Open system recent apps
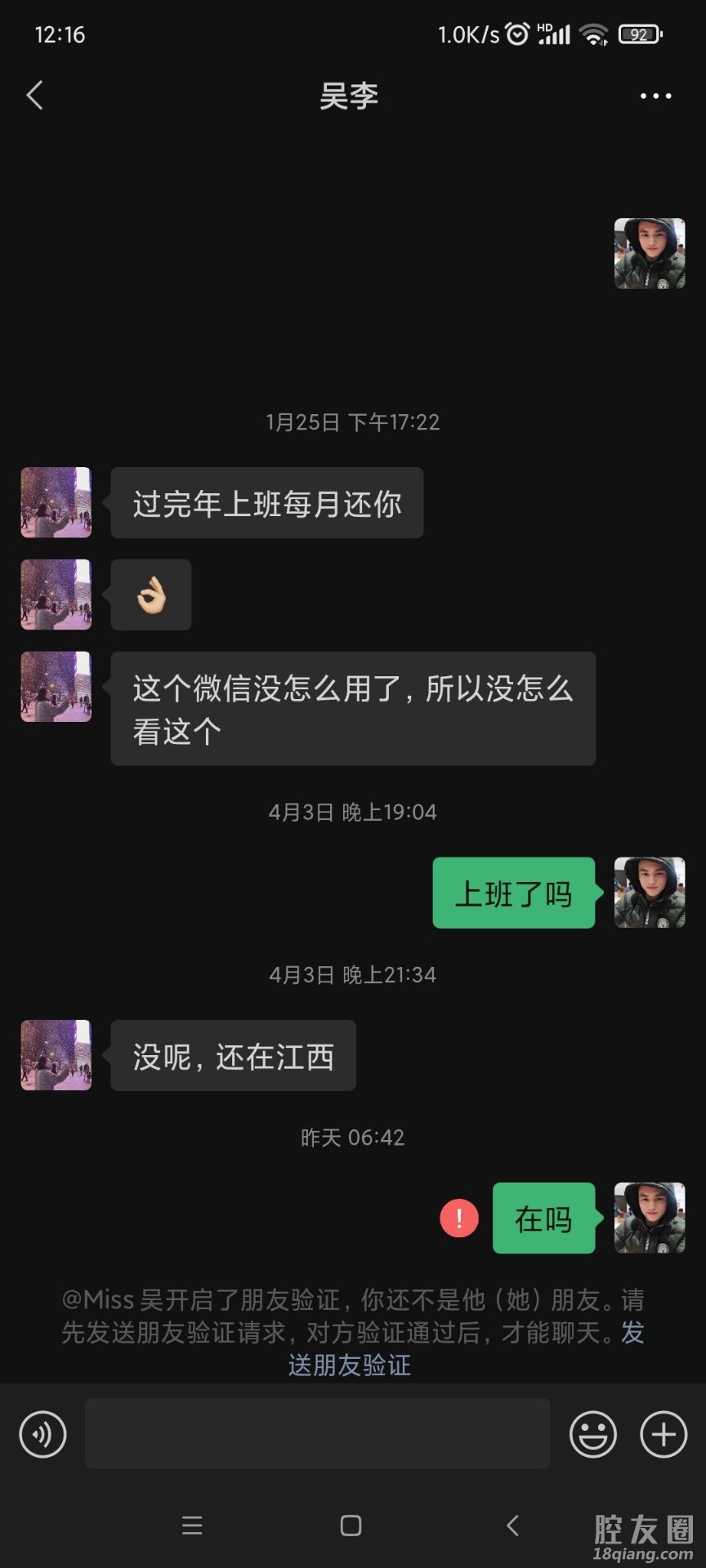This screenshot has height=1568, width=706. click(192, 1526)
